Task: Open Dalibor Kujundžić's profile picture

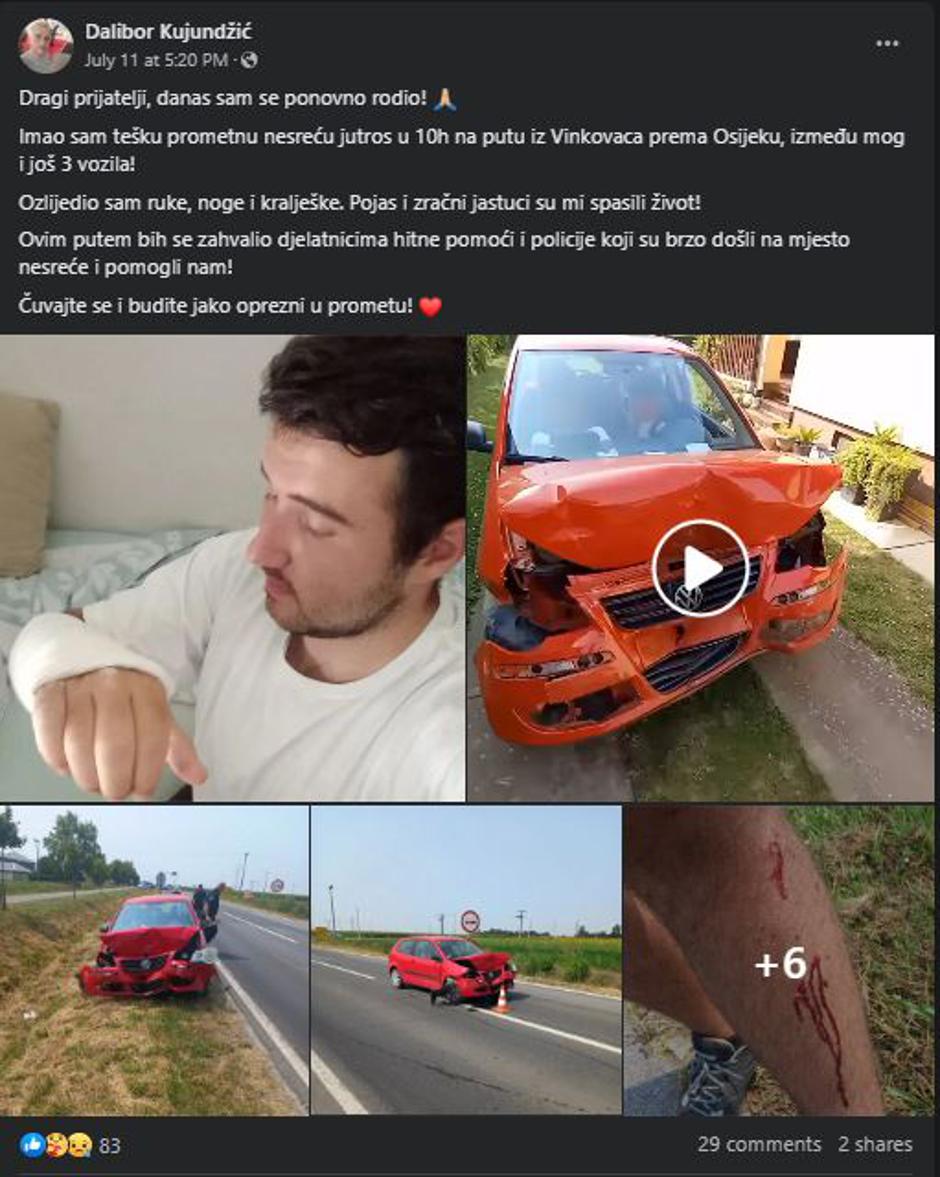Action: click(x=46, y=46)
